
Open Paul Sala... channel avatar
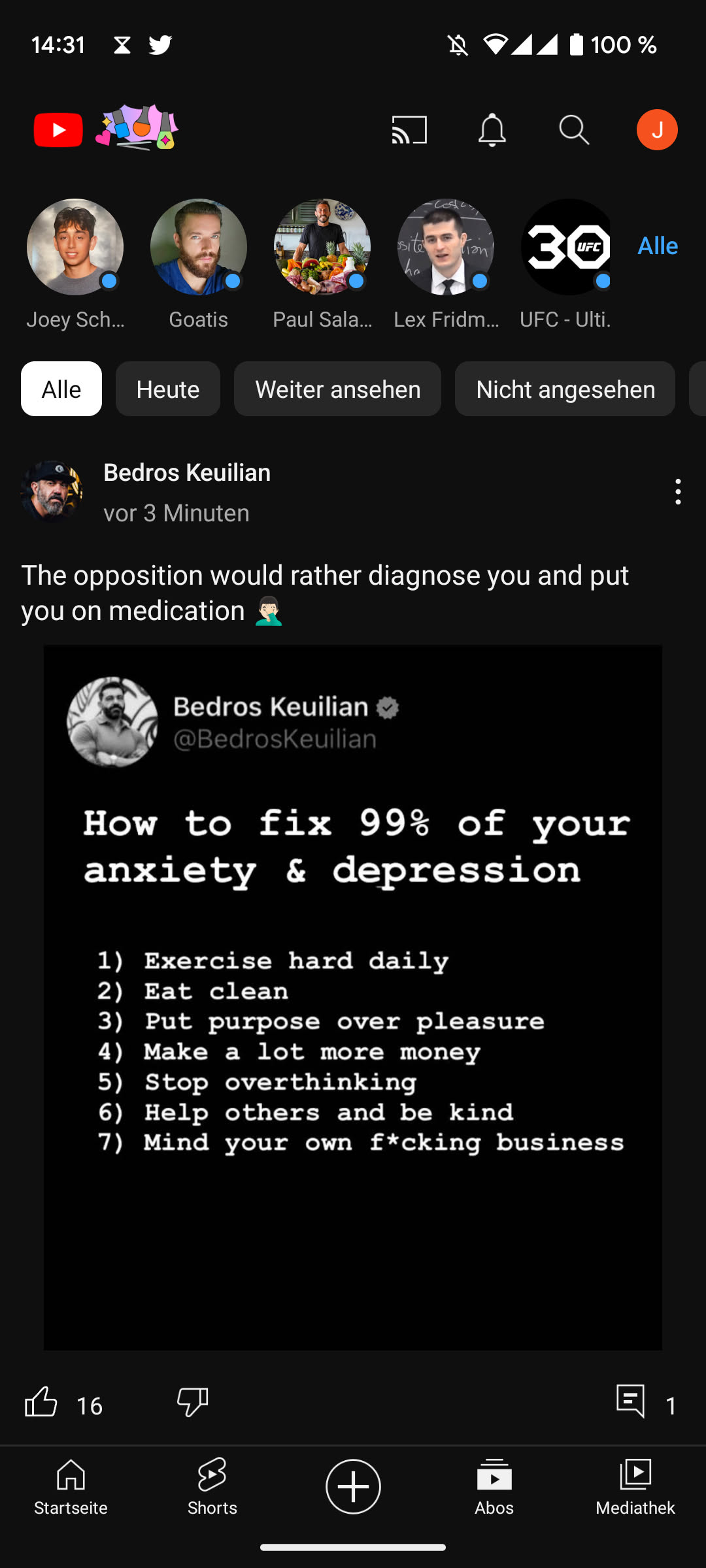point(322,247)
